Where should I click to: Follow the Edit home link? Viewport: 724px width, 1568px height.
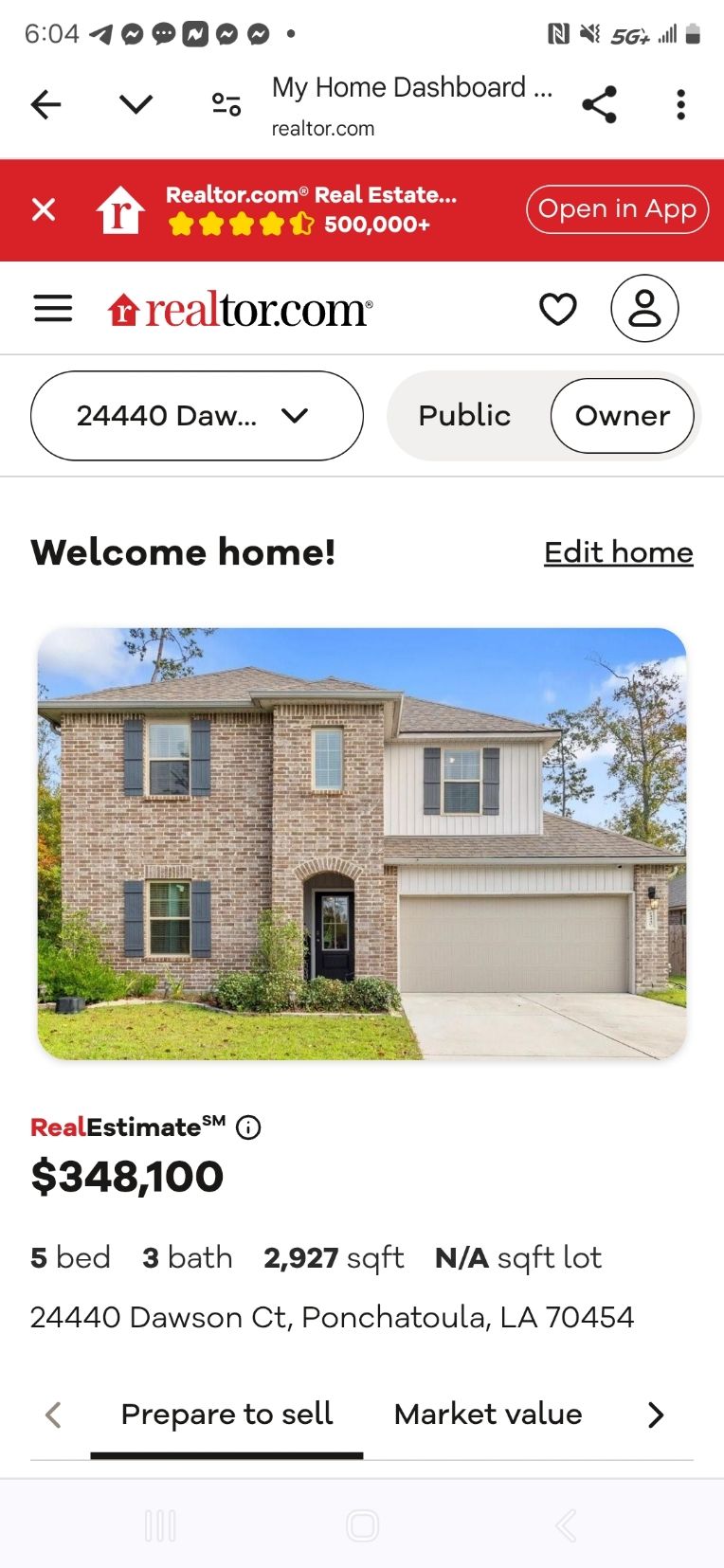pos(618,552)
